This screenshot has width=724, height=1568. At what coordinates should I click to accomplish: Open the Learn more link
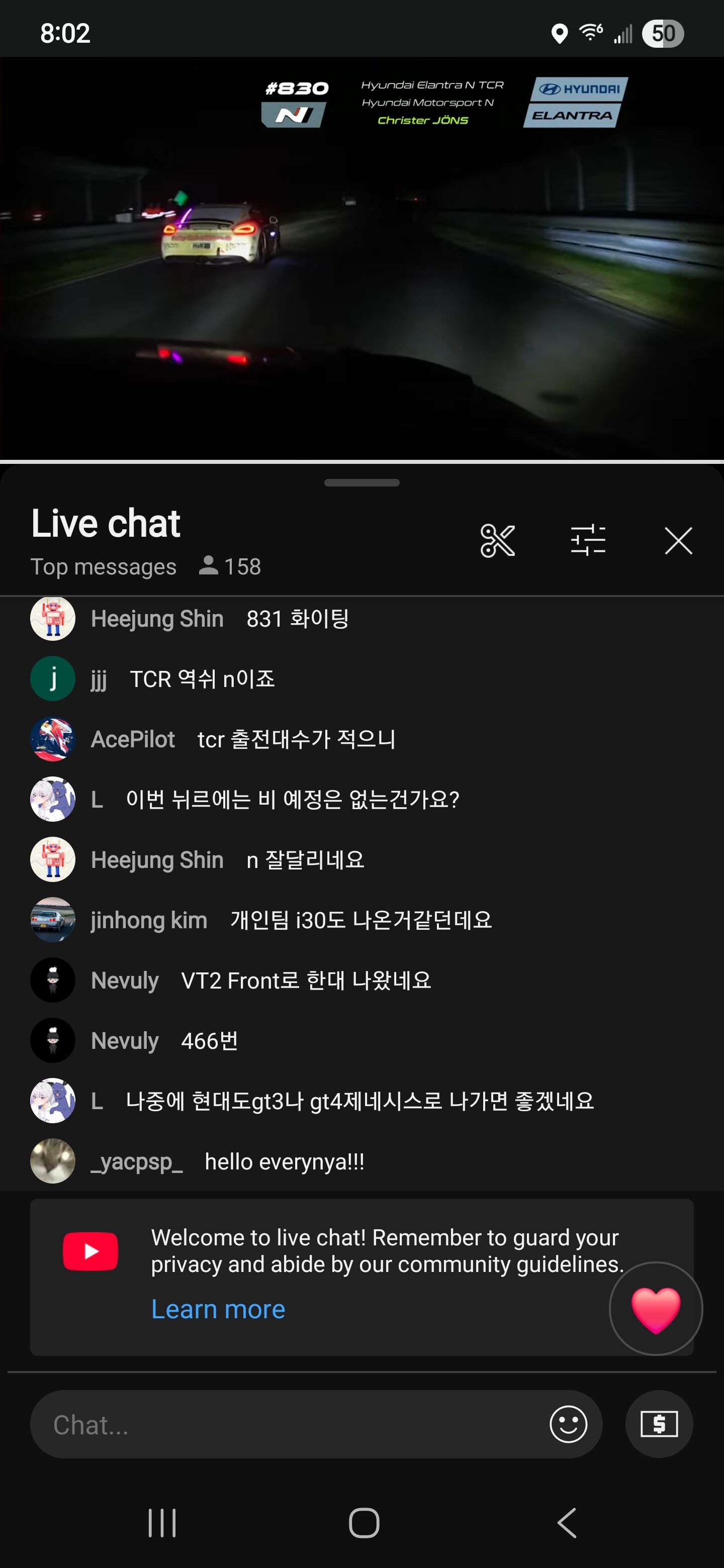click(x=218, y=1309)
